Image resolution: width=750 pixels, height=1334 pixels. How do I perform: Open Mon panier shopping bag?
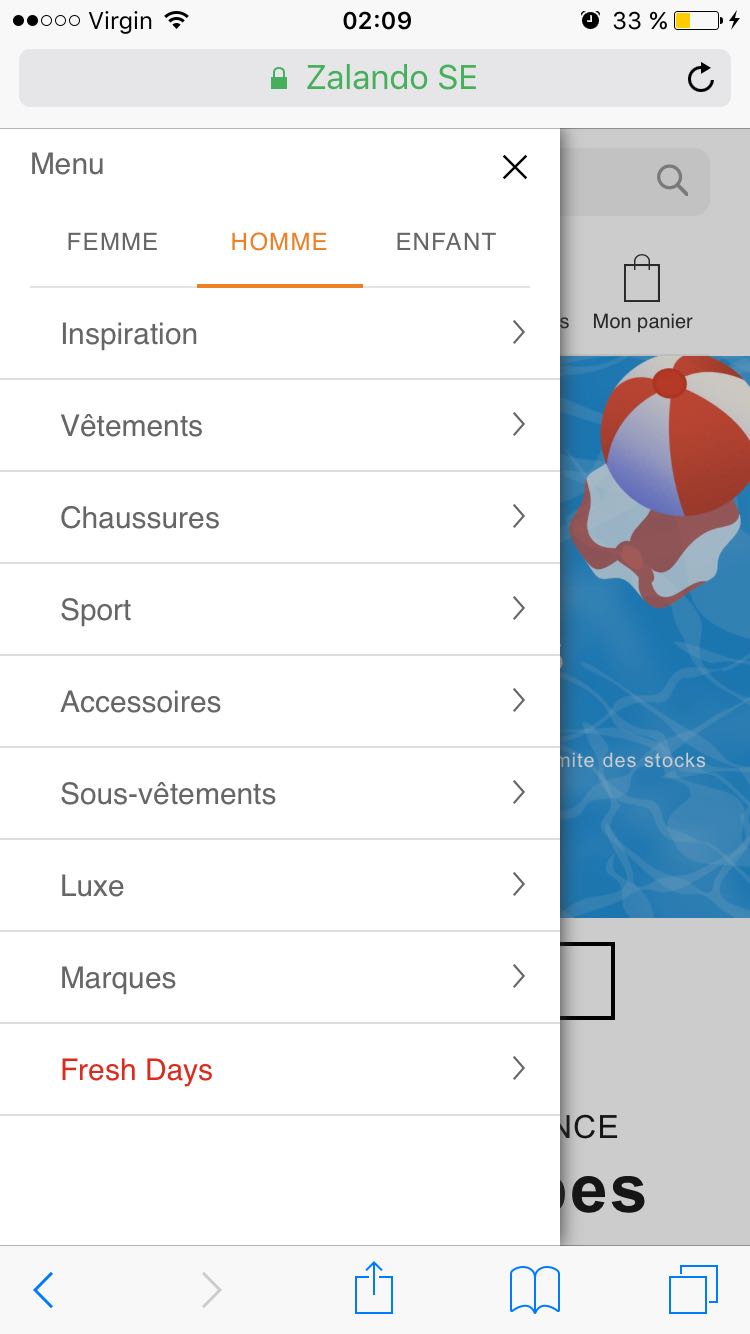point(642,292)
